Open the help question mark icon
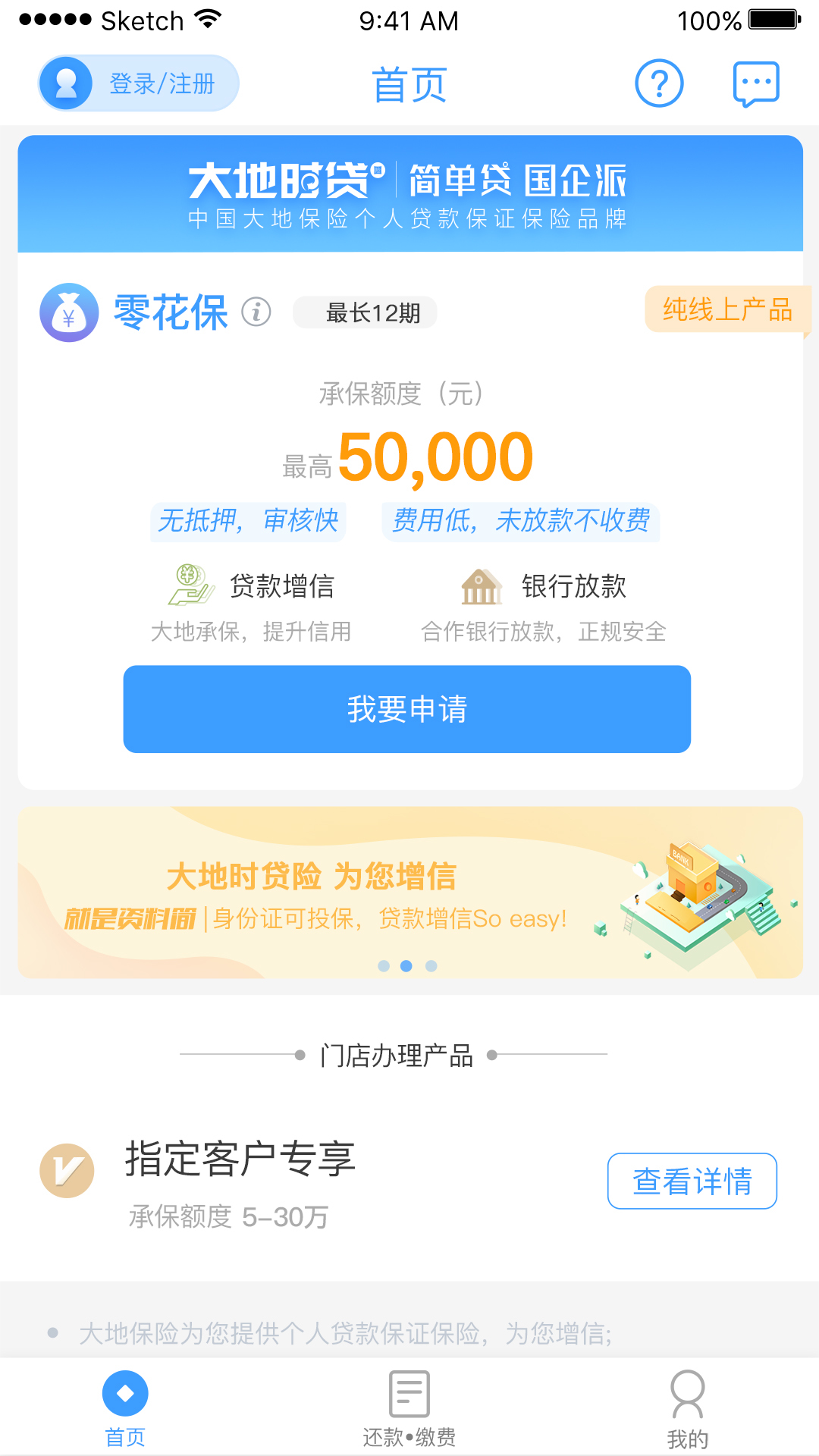The image size is (819, 1456). coord(659,83)
